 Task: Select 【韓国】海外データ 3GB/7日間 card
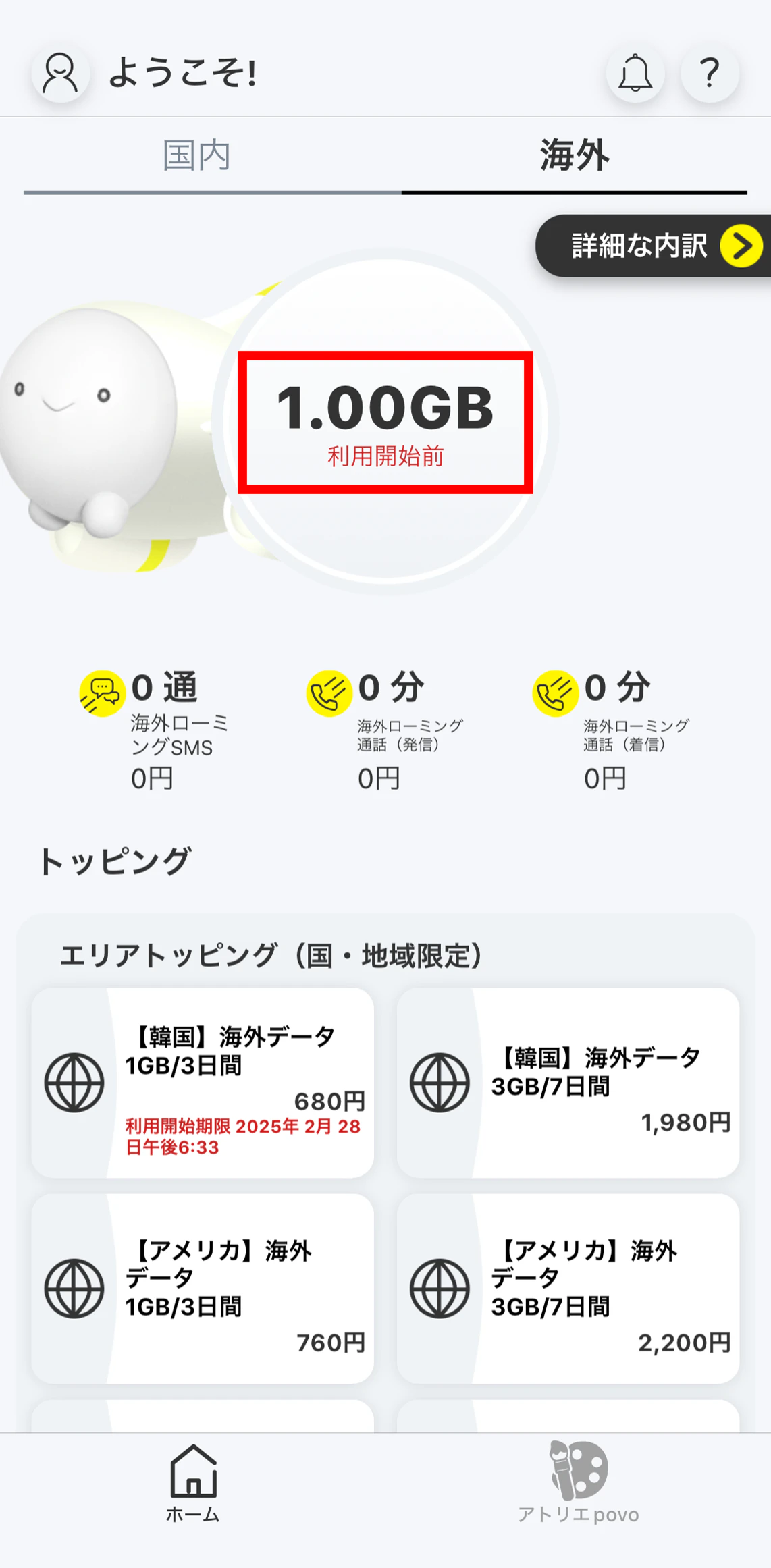point(568,1083)
